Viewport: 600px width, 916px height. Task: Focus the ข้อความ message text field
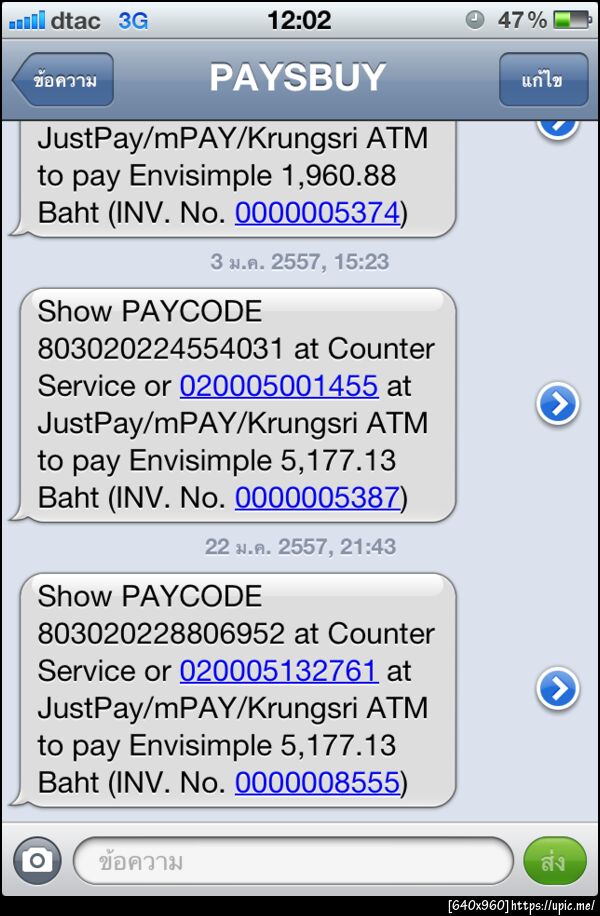click(292, 861)
